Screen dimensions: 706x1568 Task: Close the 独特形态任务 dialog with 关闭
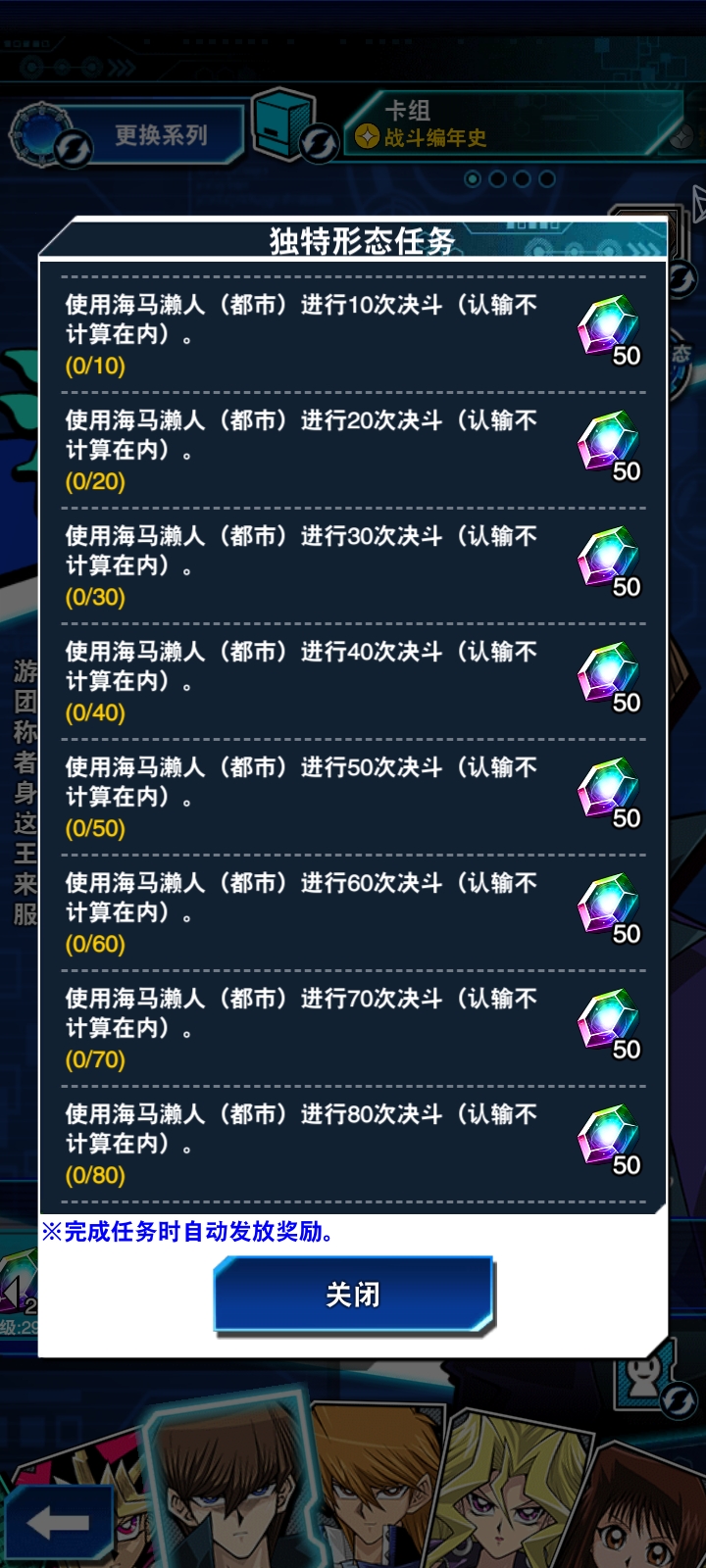pyautogui.click(x=353, y=1295)
